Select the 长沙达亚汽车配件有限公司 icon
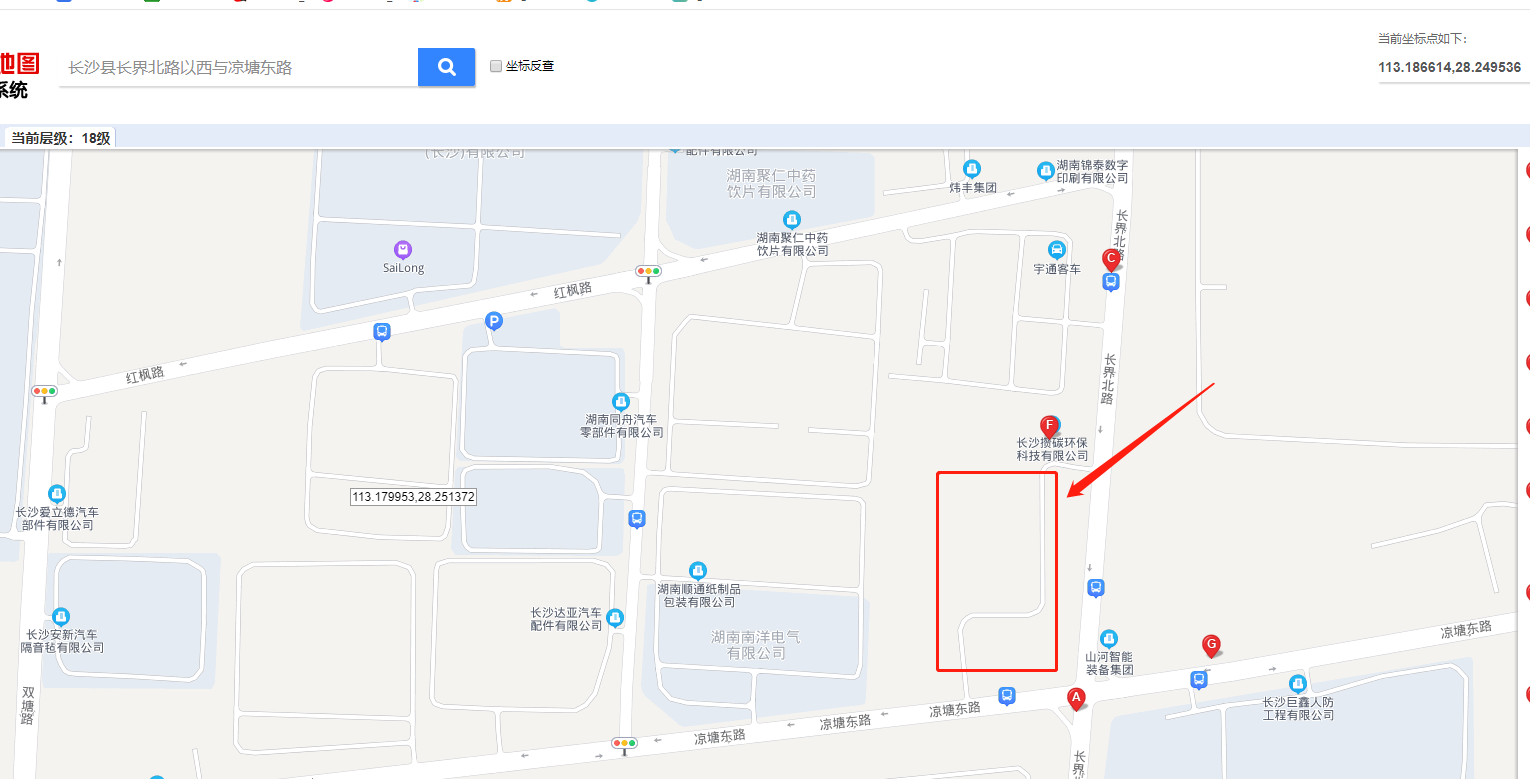This screenshot has height=779, width=1530. point(616,618)
